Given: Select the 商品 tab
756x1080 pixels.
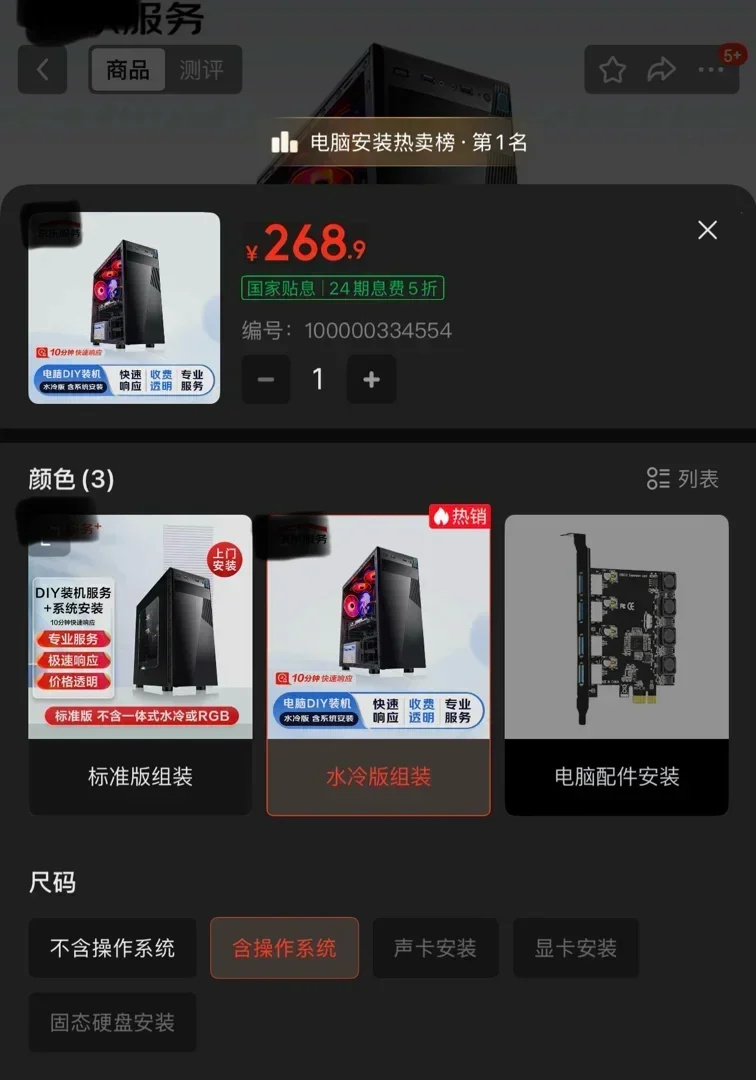Looking at the screenshot, I should tap(128, 70).
